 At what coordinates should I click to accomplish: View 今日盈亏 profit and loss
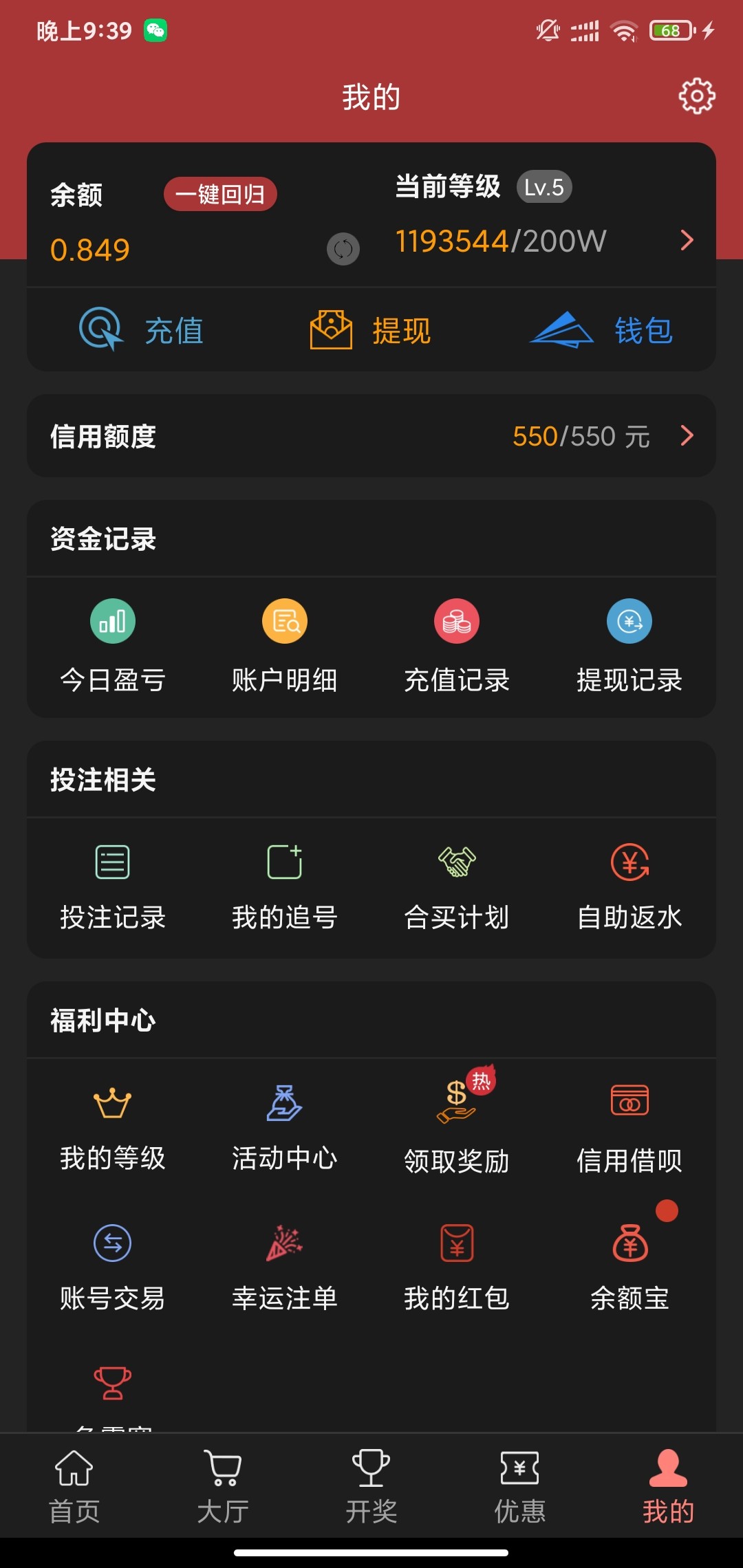tap(112, 645)
